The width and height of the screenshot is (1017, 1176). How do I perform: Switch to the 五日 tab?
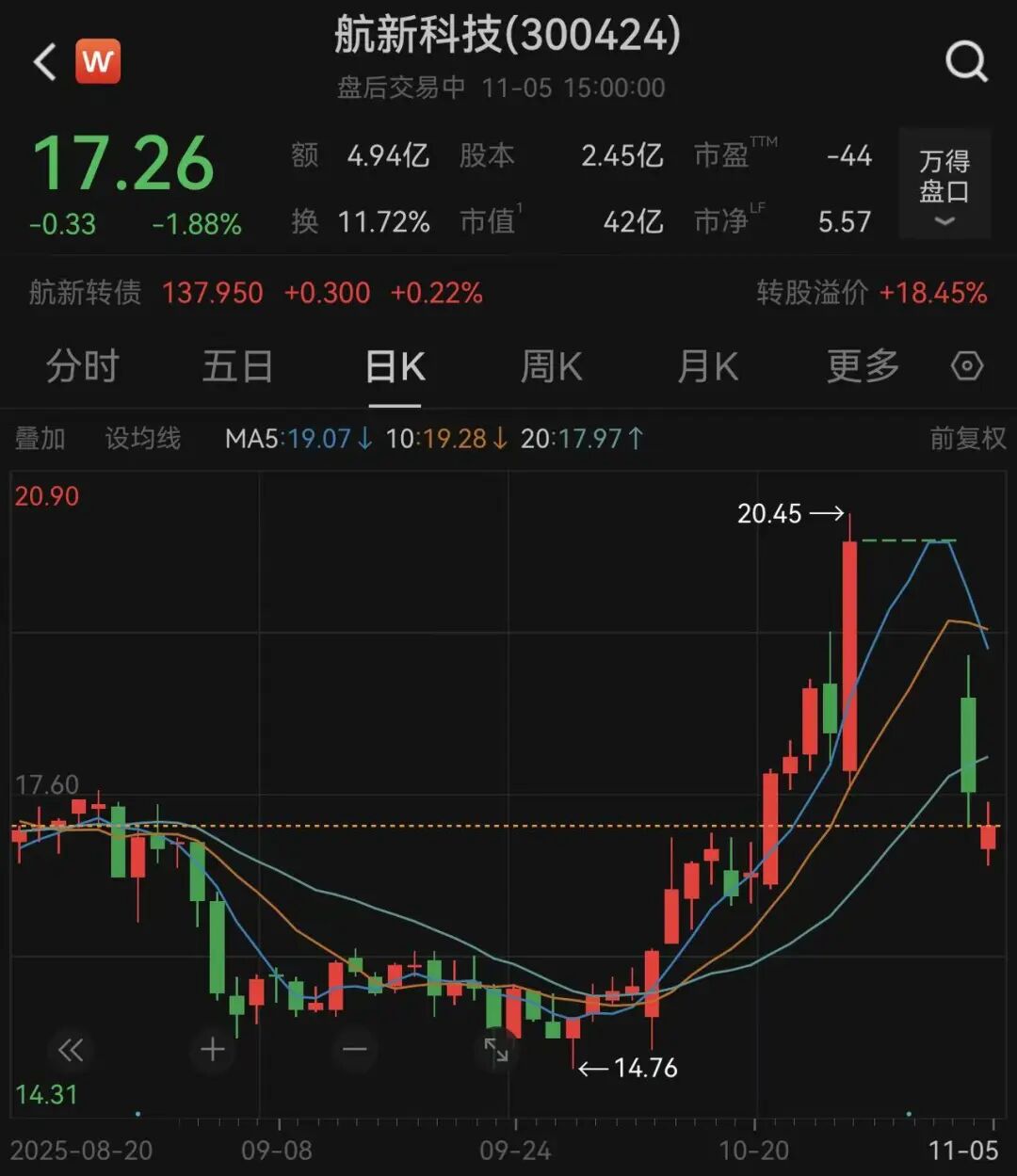(237, 366)
